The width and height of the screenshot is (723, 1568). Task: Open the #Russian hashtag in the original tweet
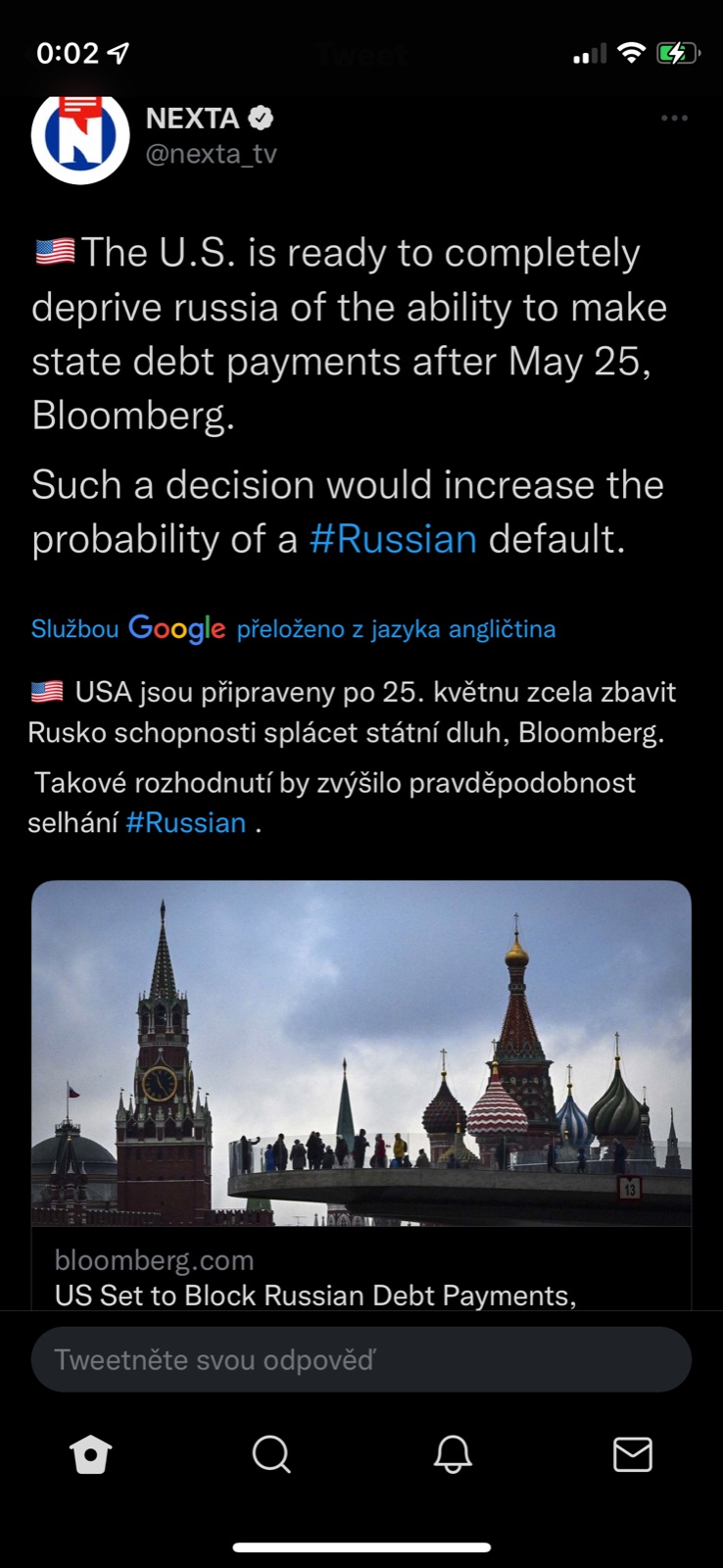(x=393, y=539)
